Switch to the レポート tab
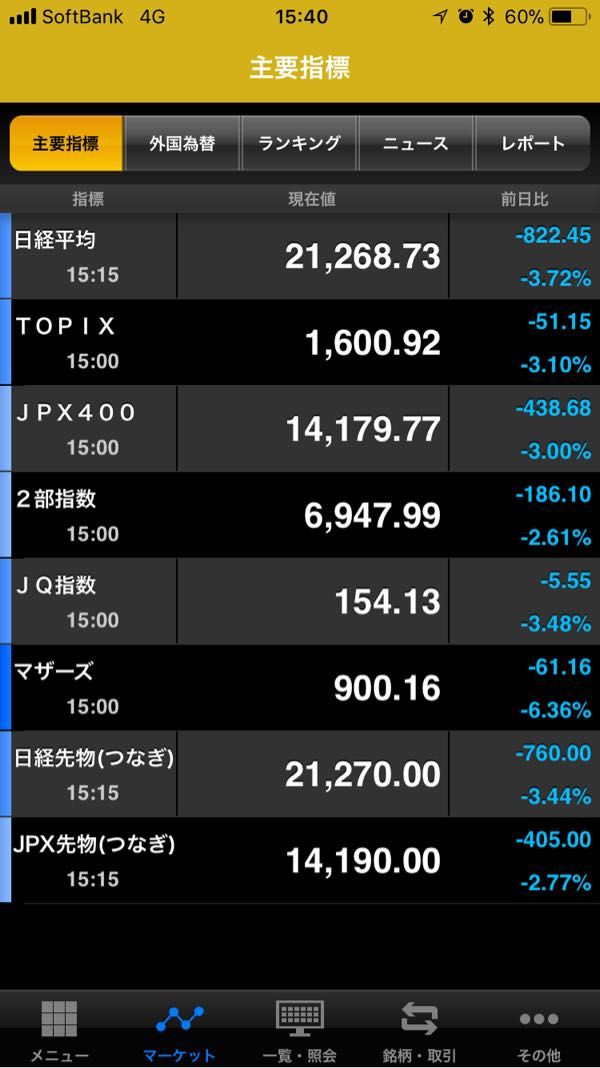 [x=533, y=143]
